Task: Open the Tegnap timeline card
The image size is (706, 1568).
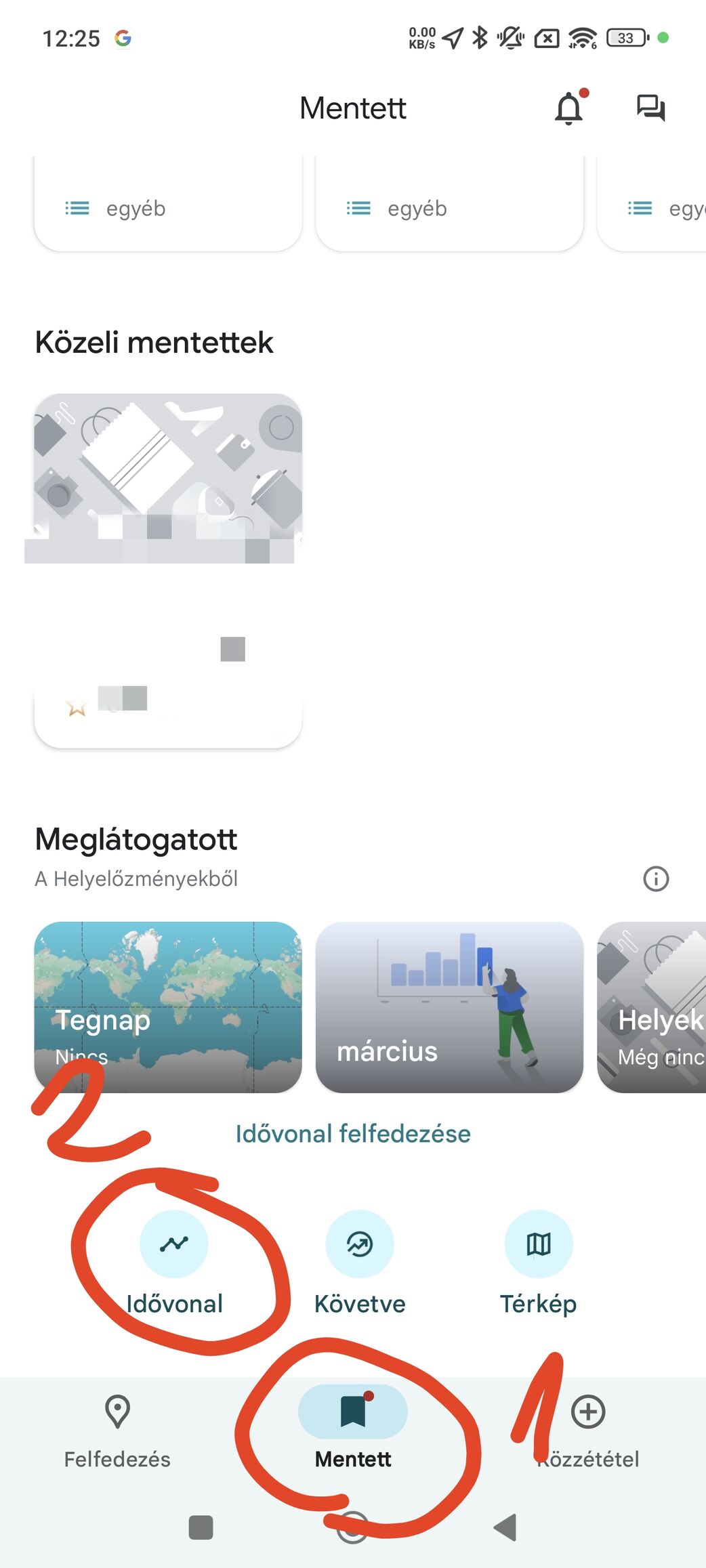Action: point(168,1007)
